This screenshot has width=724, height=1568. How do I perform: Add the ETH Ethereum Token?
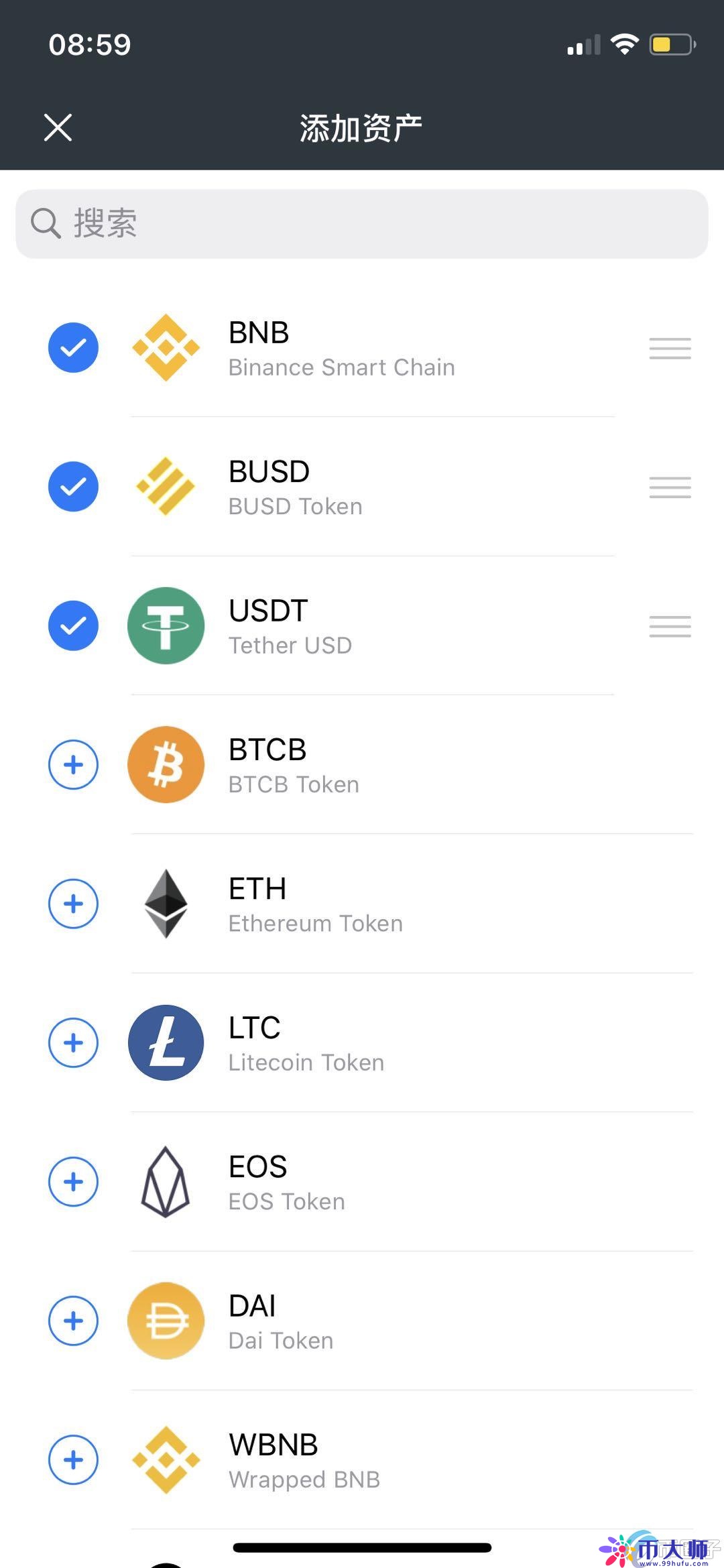click(74, 904)
